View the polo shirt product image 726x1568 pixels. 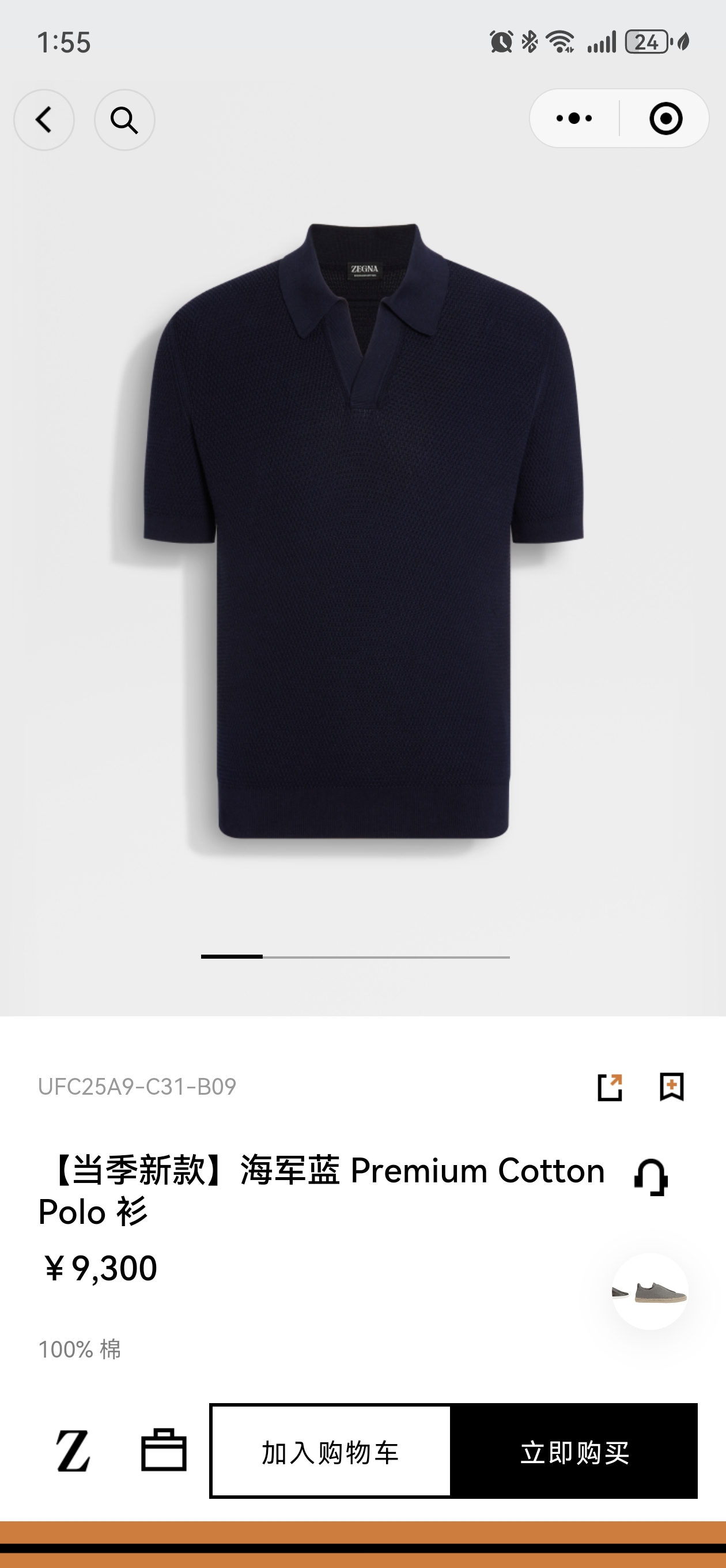[x=362, y=530]
